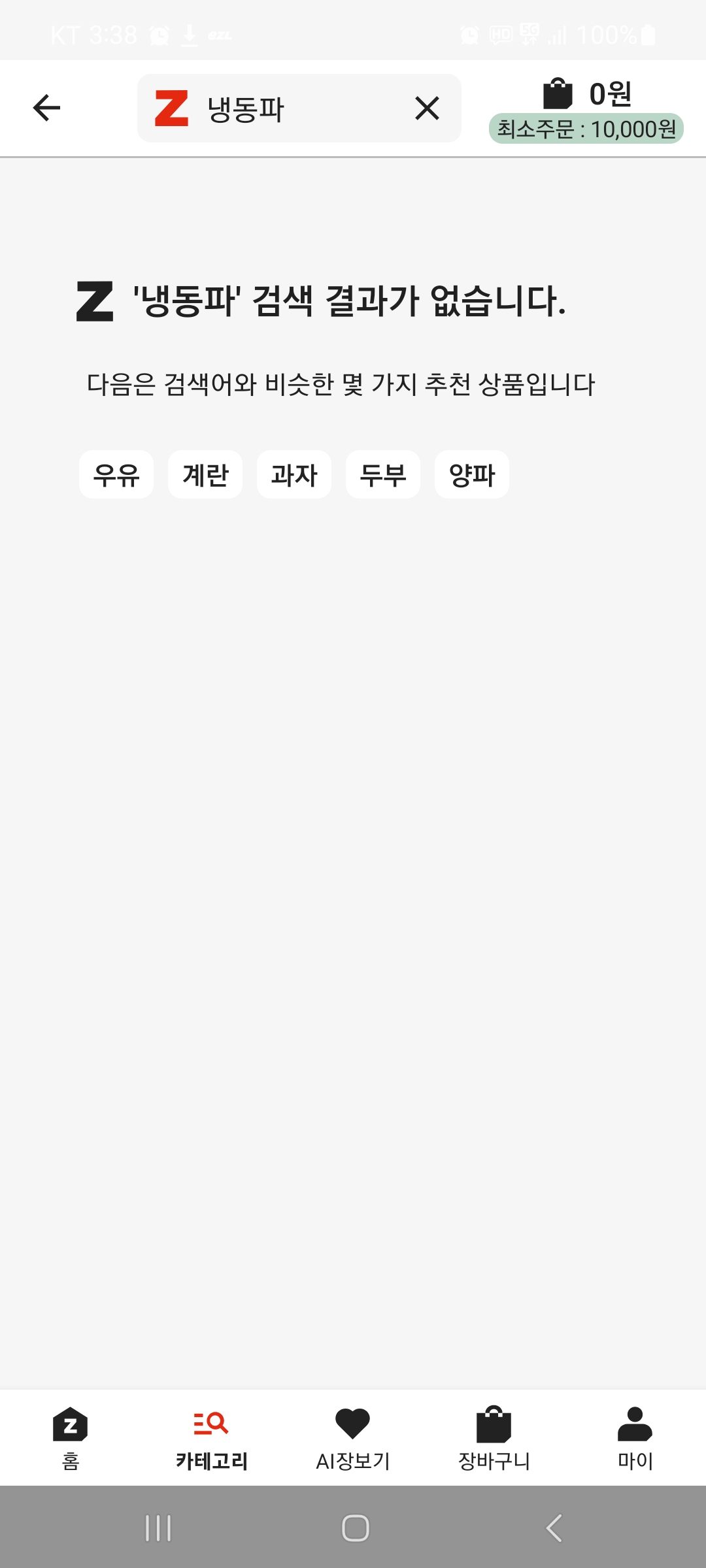Tap the search field containing 냉동파
This screenshot has height=1568, width=706.
coord(294,108)
